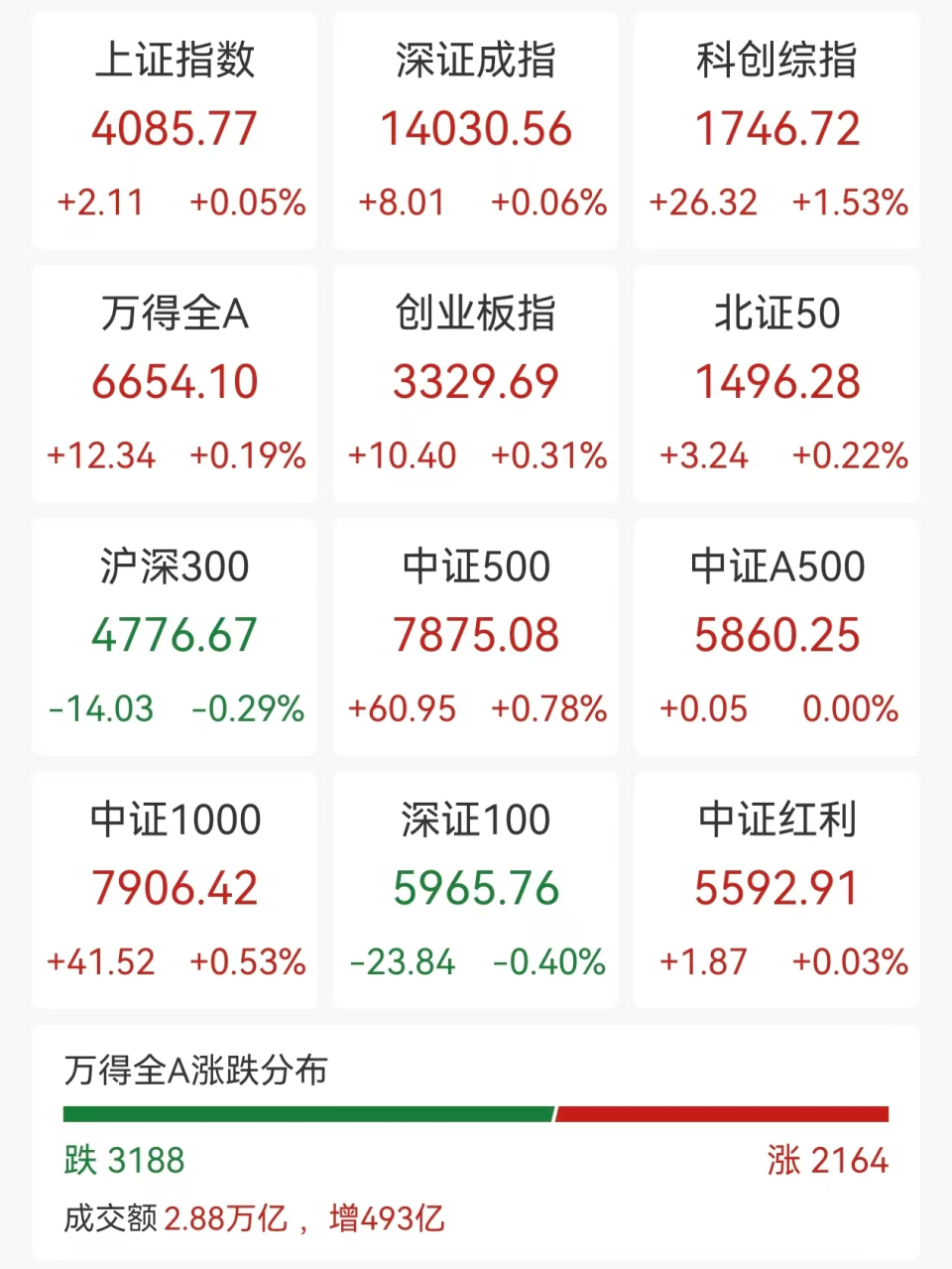Click the +1.53% change of 科创综指
Screen dimensions: 952x1269
click(850, 202)
